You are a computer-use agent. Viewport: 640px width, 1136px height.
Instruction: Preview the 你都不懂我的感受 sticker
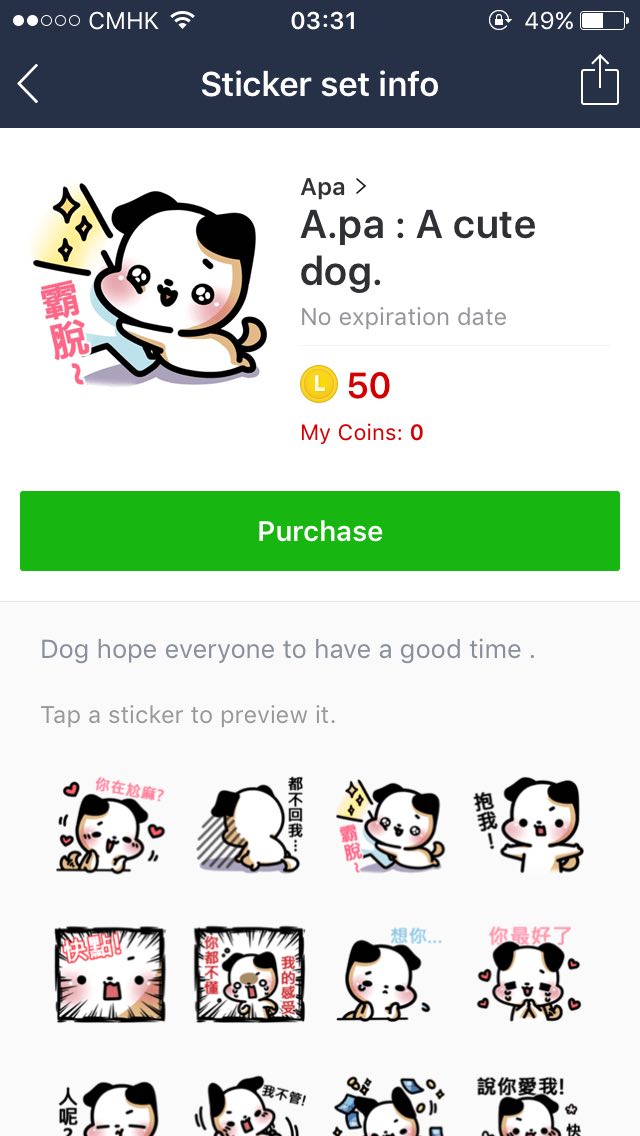pos(250,974)
